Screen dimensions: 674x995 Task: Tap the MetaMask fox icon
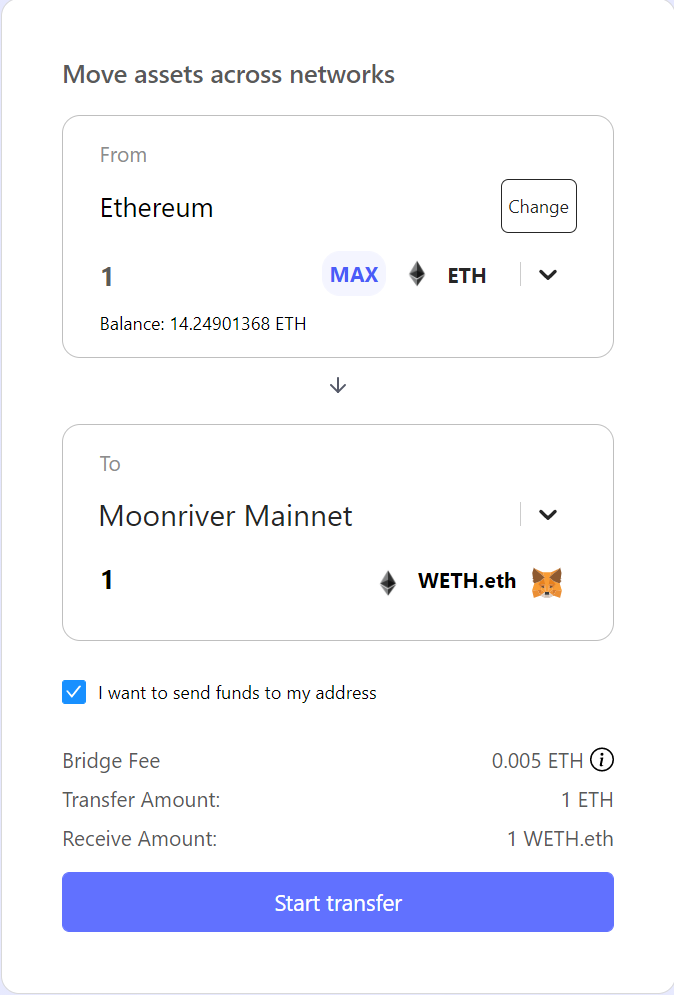coord(546,582)
